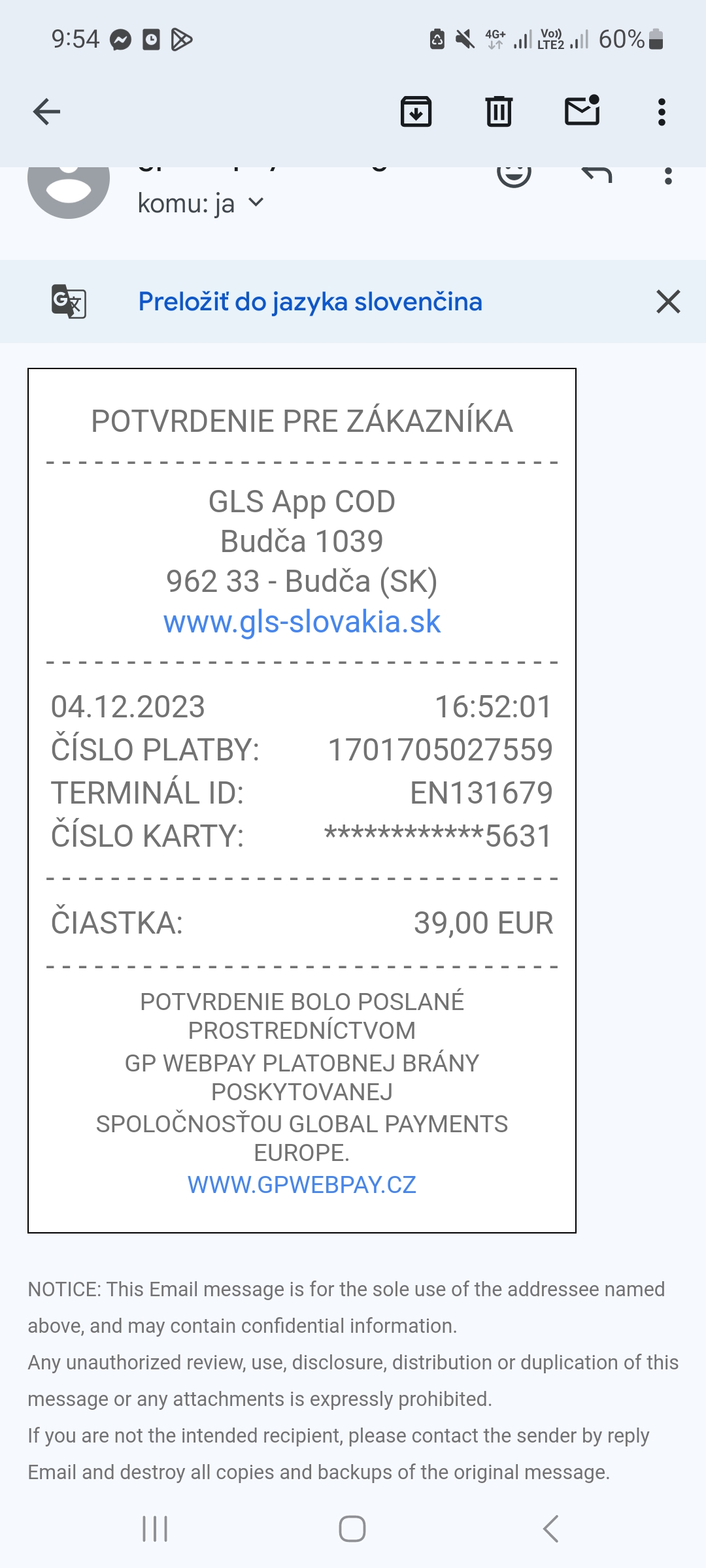706x1568 pixels.
Task: Tap the system home button
Action: tap(352, 1529)
